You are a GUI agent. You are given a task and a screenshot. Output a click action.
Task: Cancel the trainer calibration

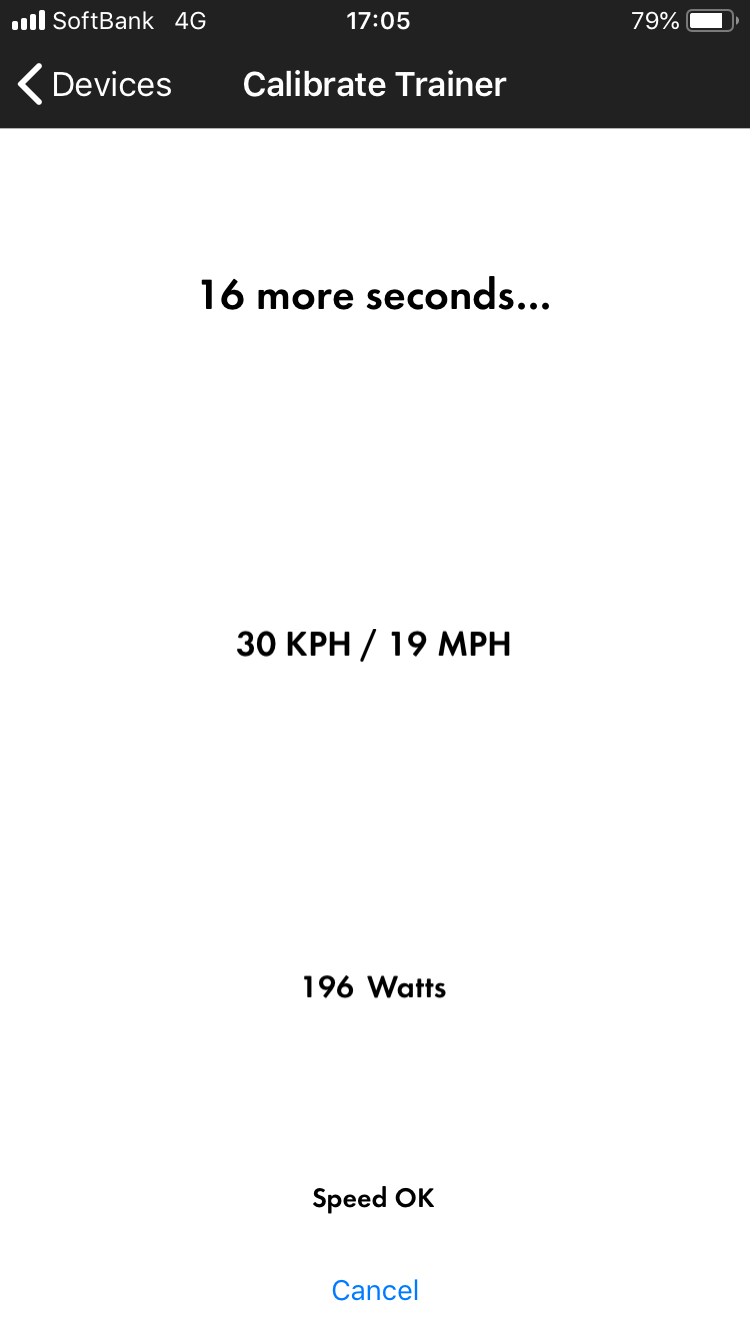(375, 1290)
